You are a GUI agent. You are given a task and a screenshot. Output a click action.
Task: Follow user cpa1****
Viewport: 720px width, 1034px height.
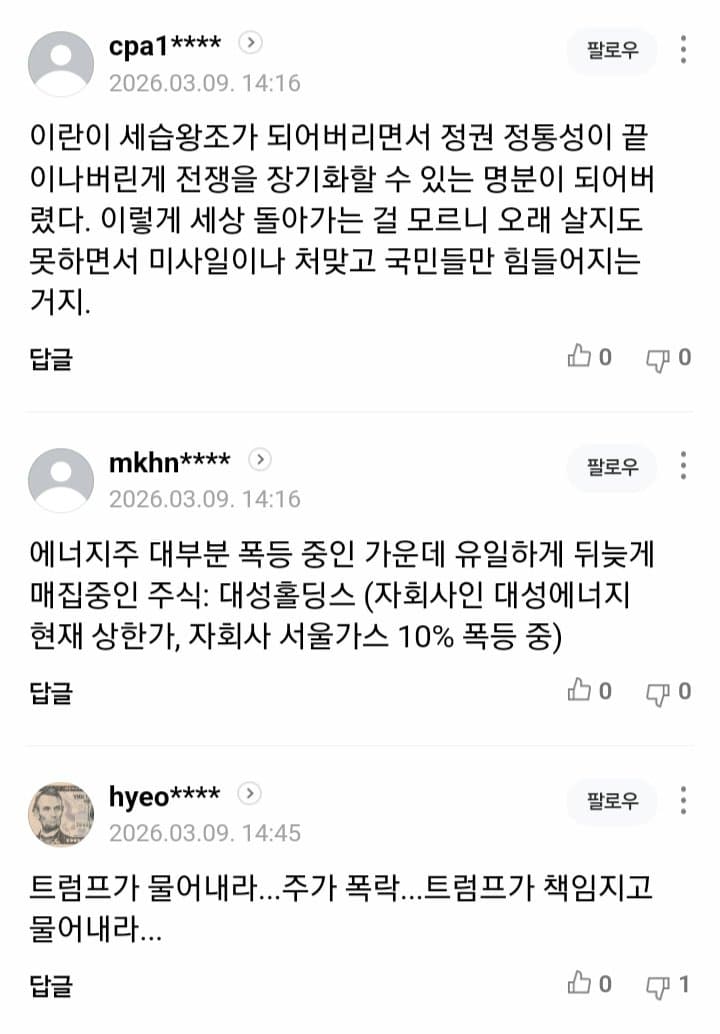[x=611, y=50]
